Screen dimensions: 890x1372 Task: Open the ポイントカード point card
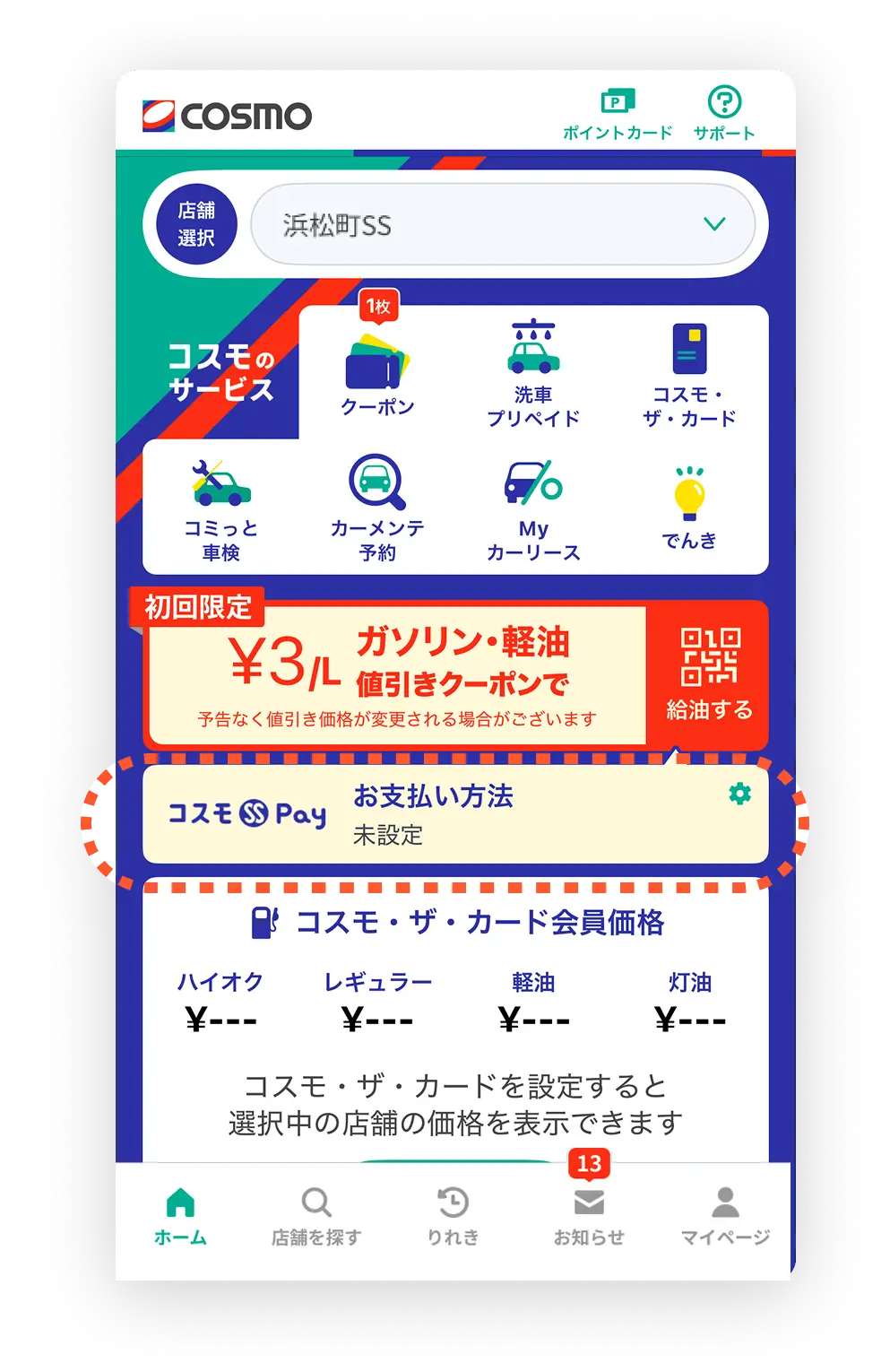[x=617, y=114]
